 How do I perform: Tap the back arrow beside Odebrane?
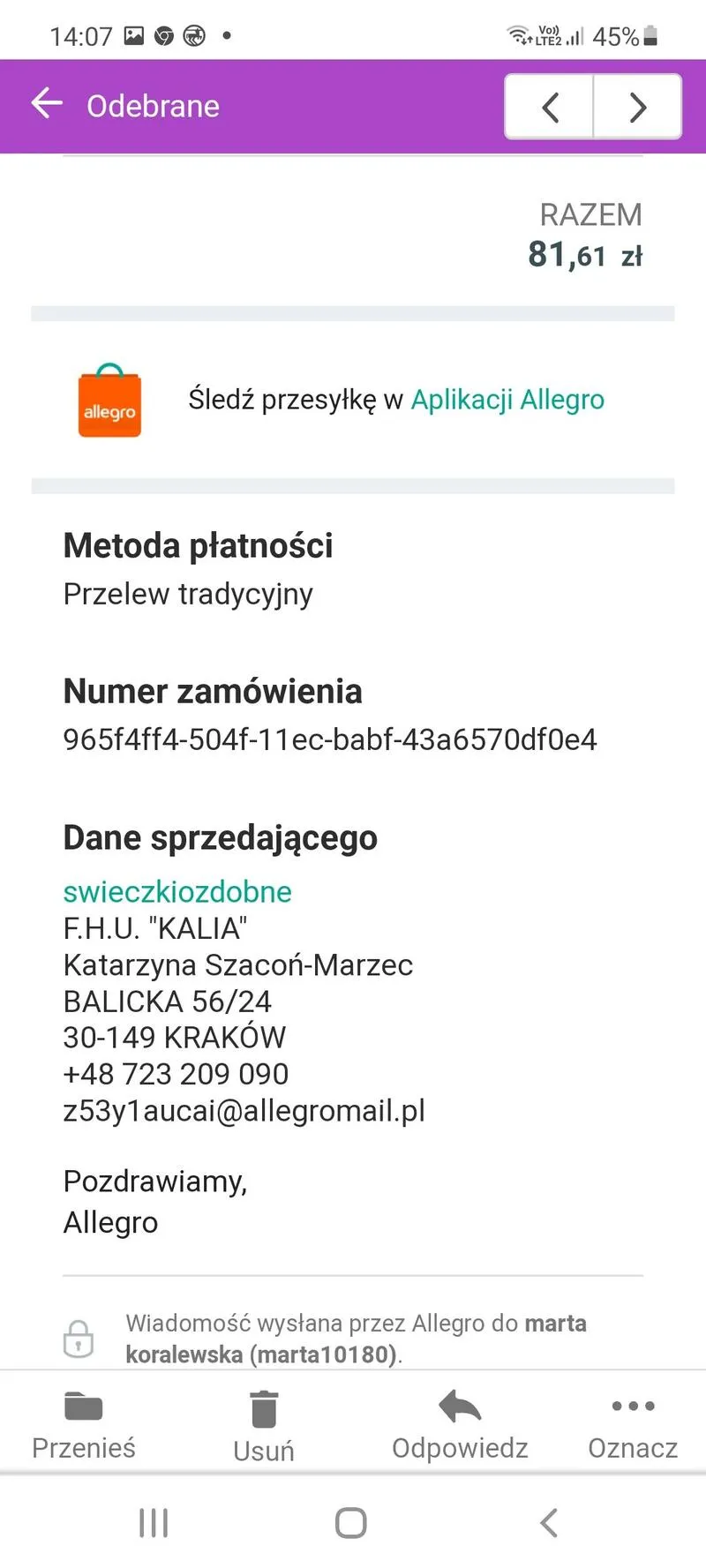[x=45, y=103]
